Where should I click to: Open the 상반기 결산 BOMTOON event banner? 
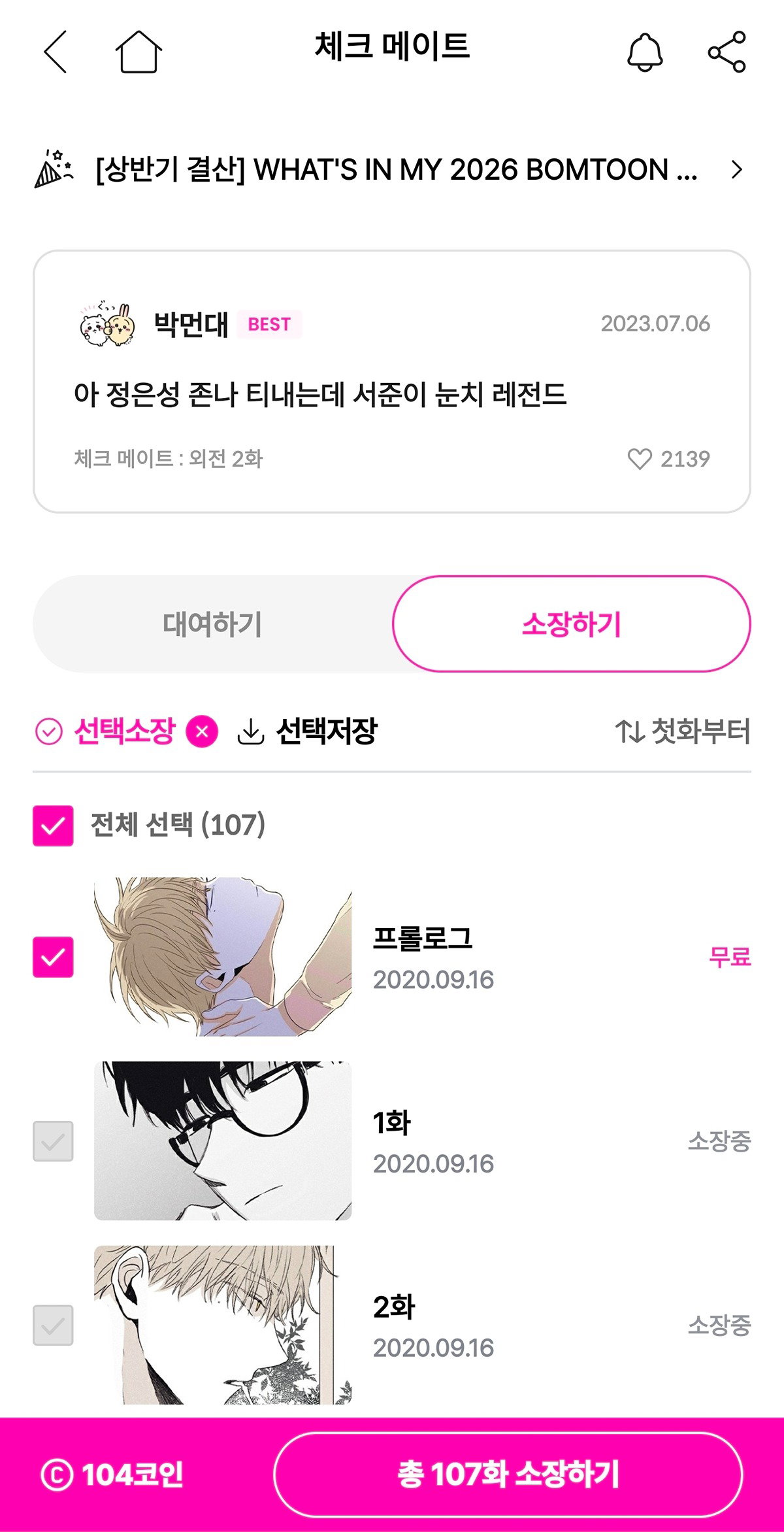(392, 169)
